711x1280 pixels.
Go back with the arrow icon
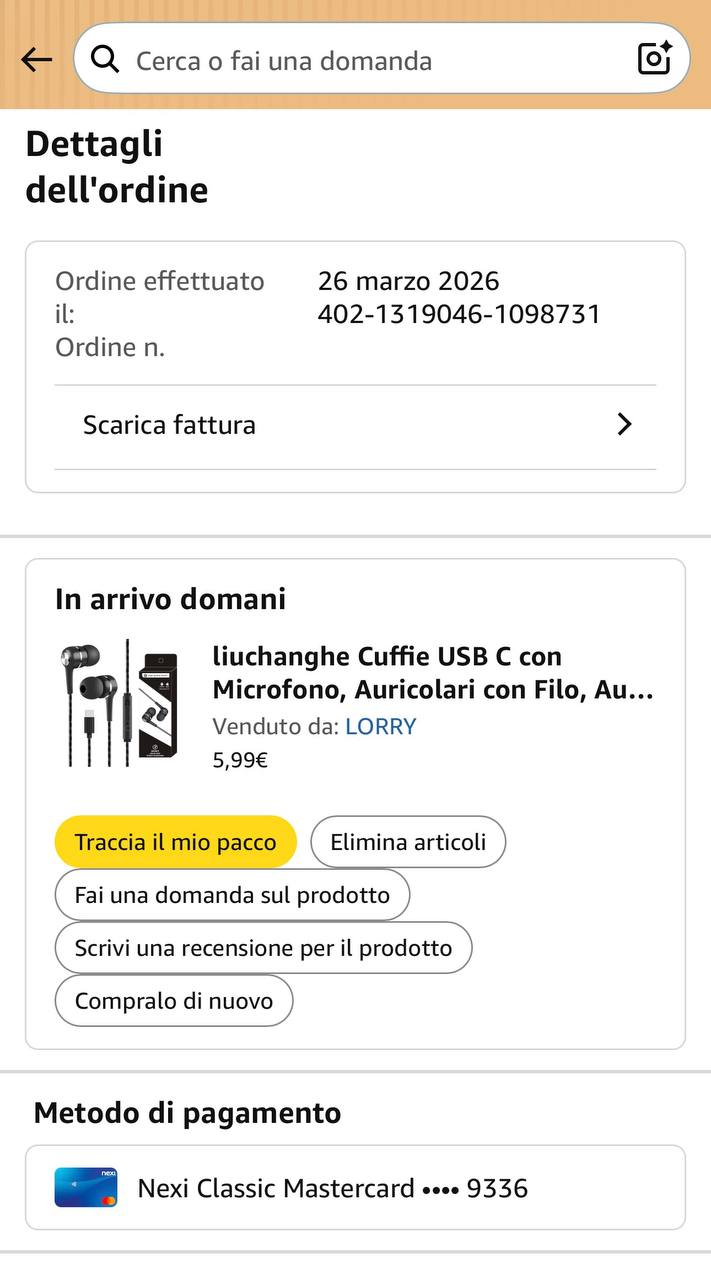pyautogui.click(x=37, y=60)
